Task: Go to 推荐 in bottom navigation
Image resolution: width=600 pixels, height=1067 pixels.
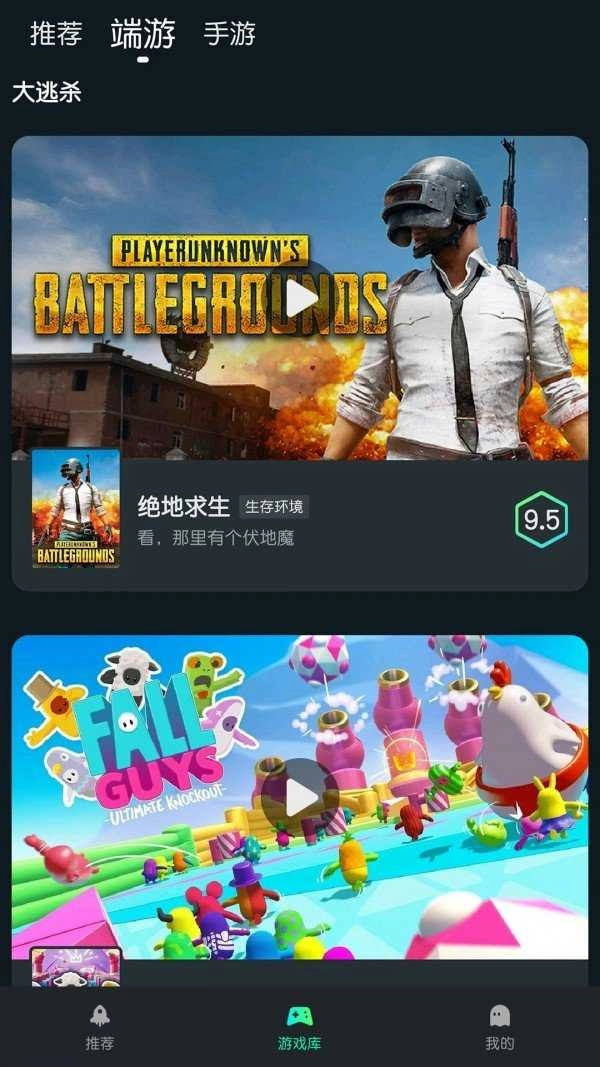Action: (100, 1028)
